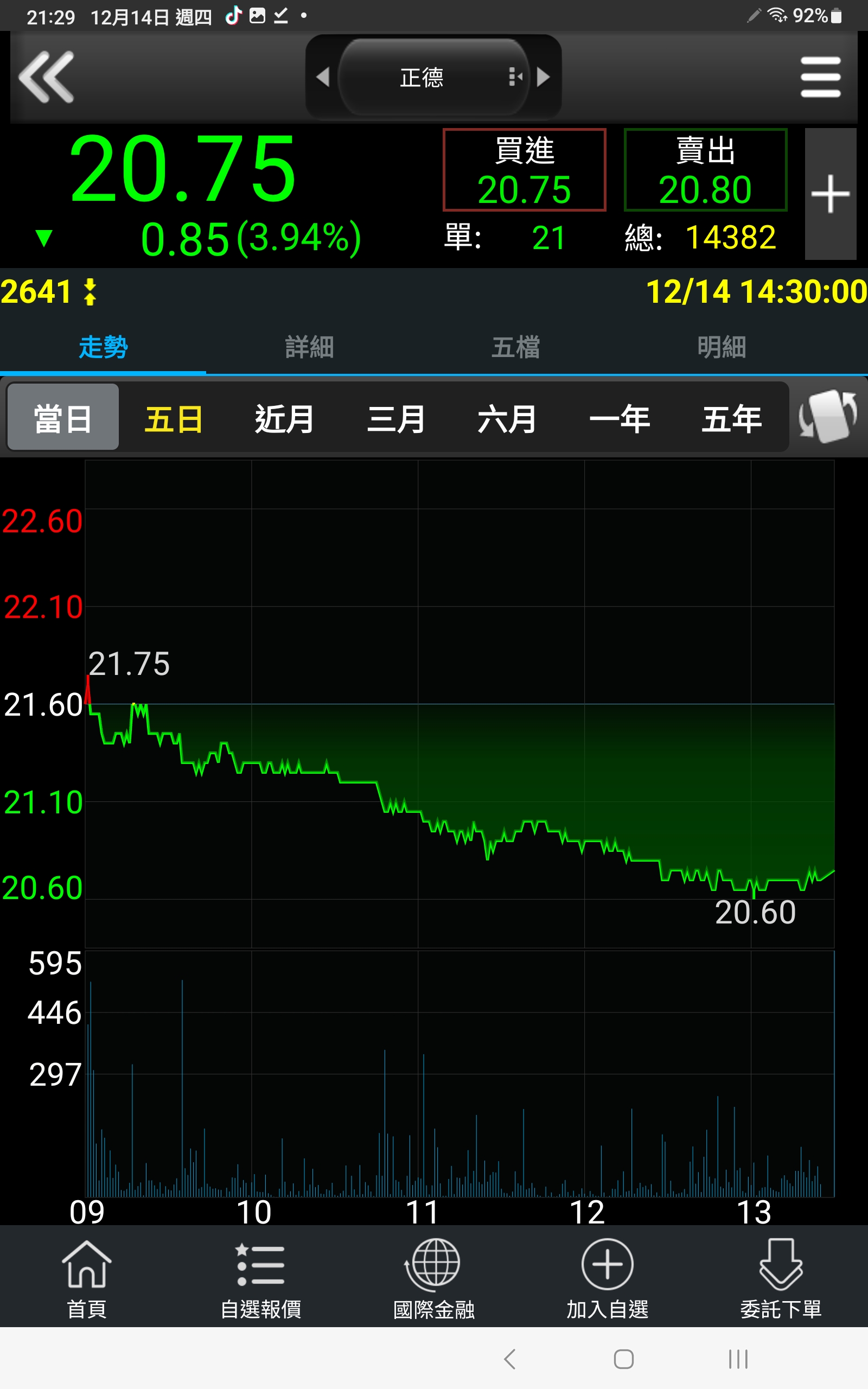Add stock via 加入自選

[x=608, y=1279]
